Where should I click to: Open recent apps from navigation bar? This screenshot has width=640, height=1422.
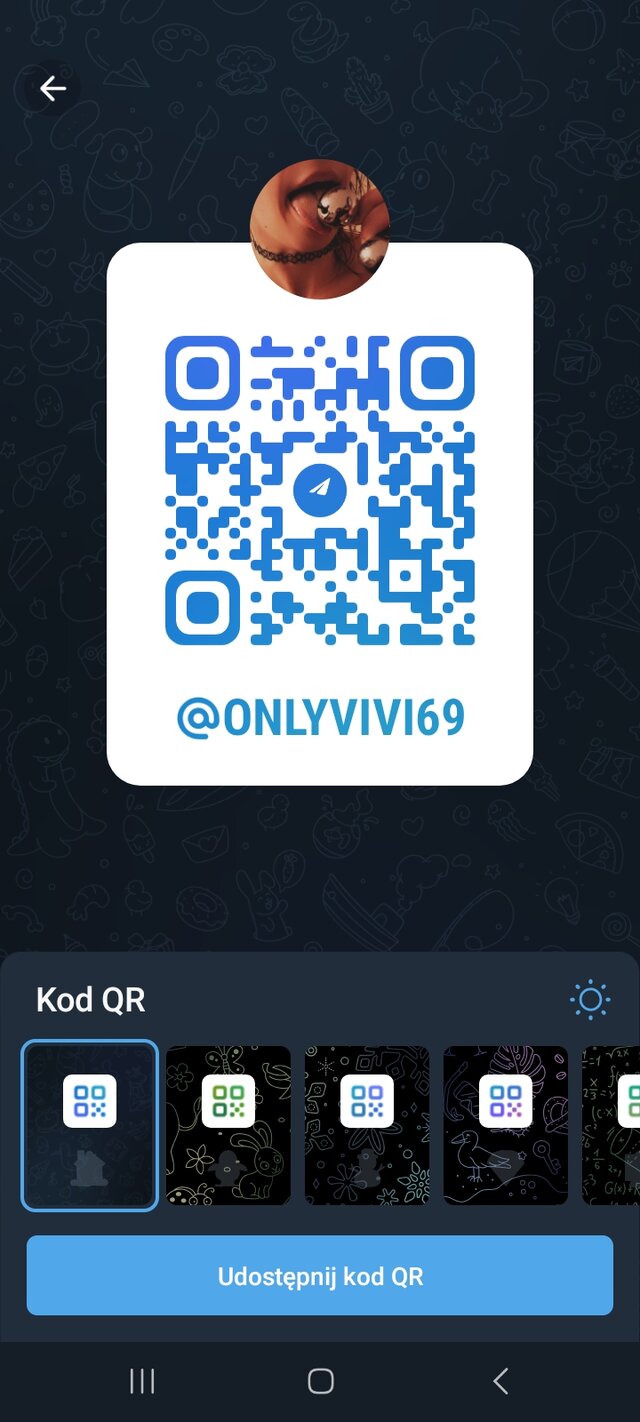coord(142,1381)
